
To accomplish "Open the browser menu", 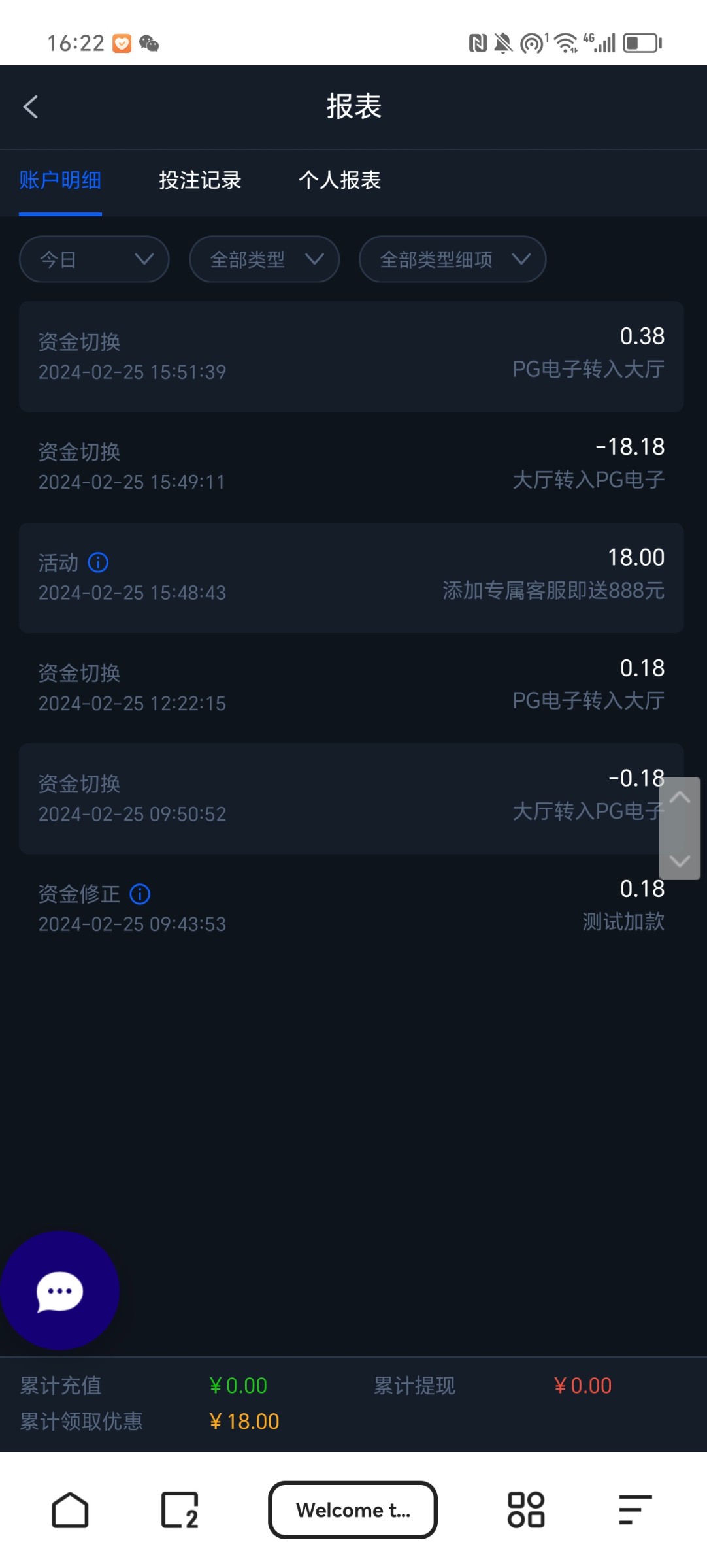I will [x=635, y=1510].
